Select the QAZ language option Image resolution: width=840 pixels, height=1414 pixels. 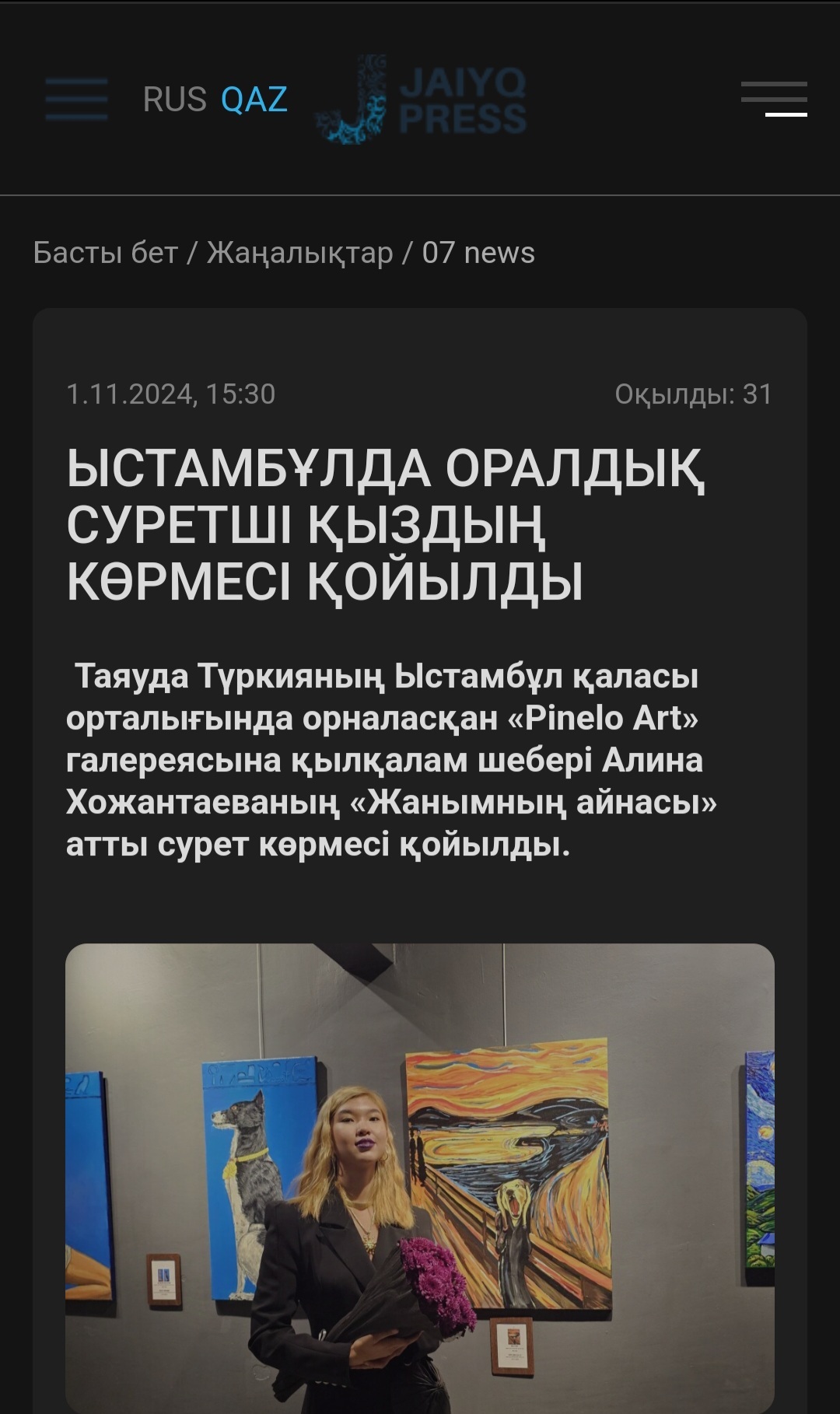254,100
